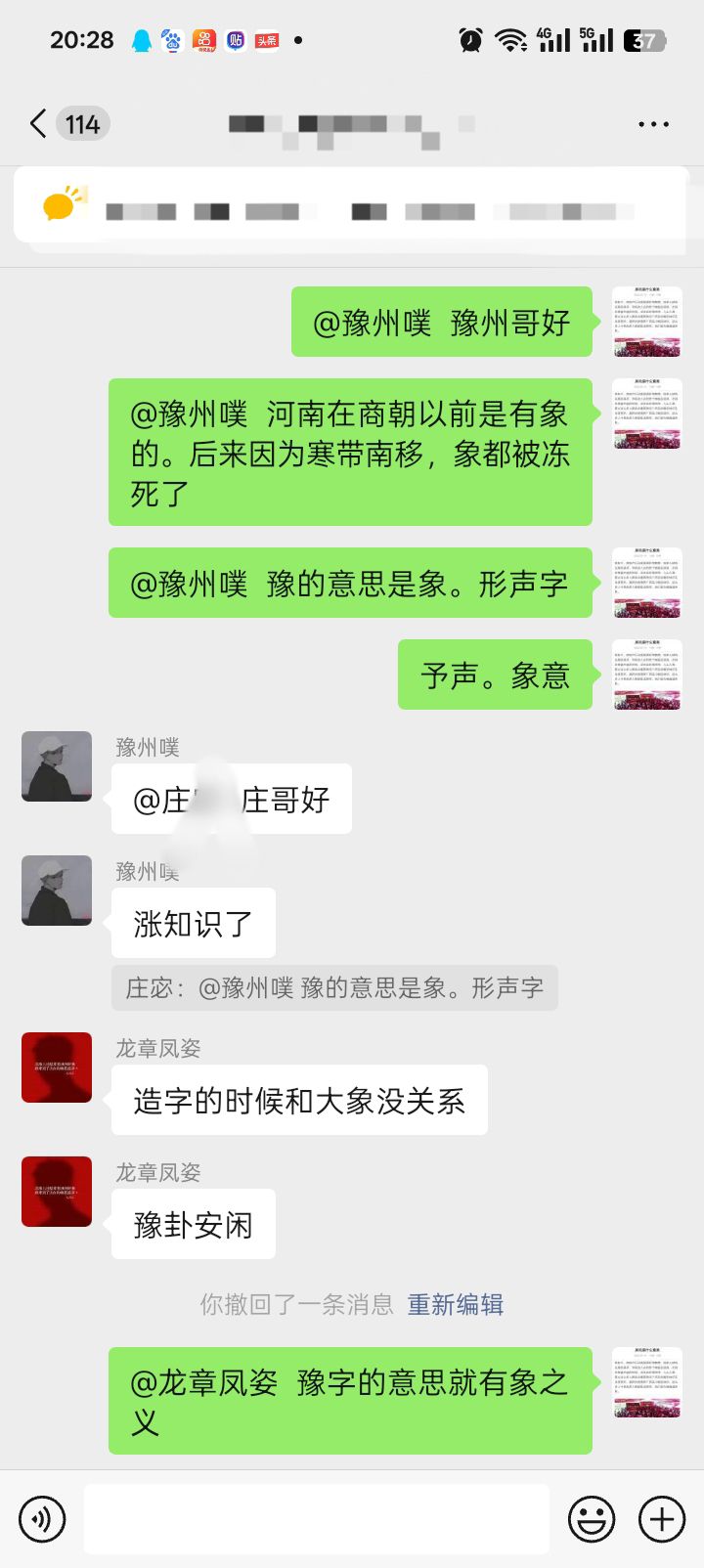Open the pinned banner with the speech-bubble icon
Screen dimensions: 704x1568
[352, 207]
